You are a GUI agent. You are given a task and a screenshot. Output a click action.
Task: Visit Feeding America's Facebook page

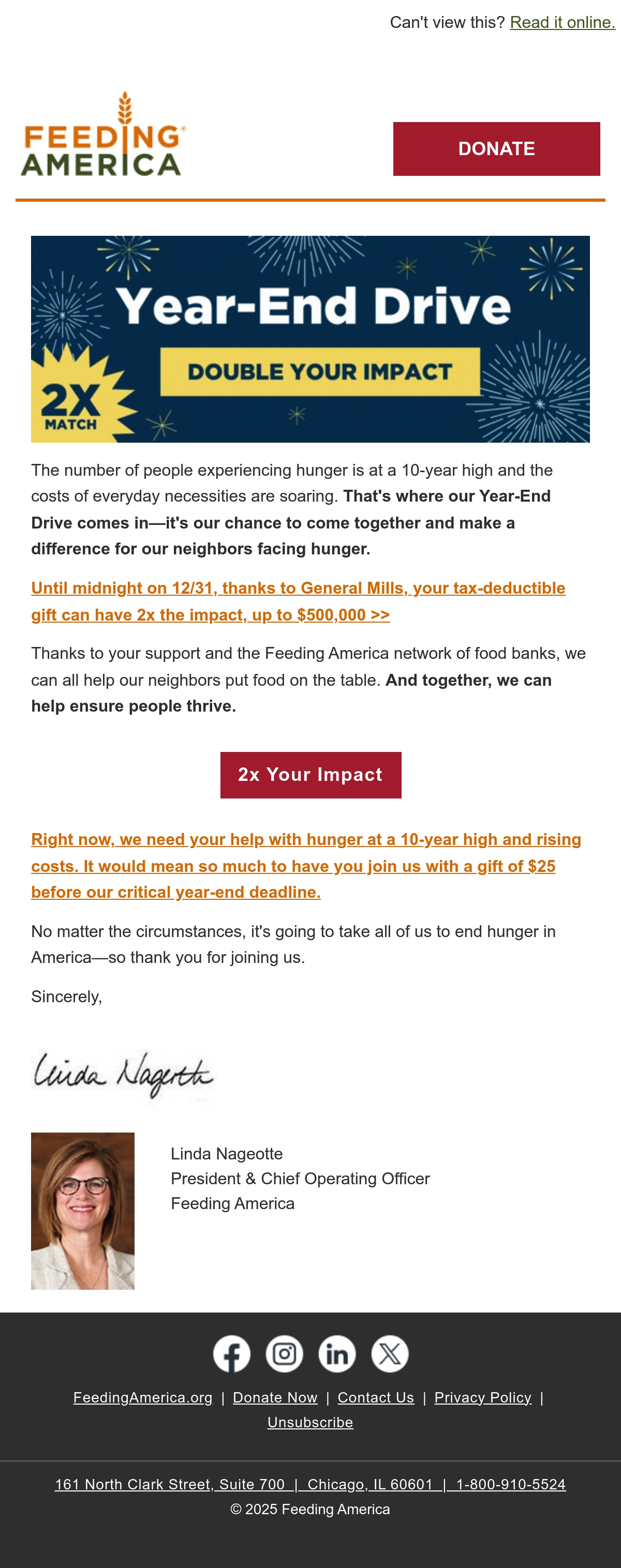[231, 1354]
